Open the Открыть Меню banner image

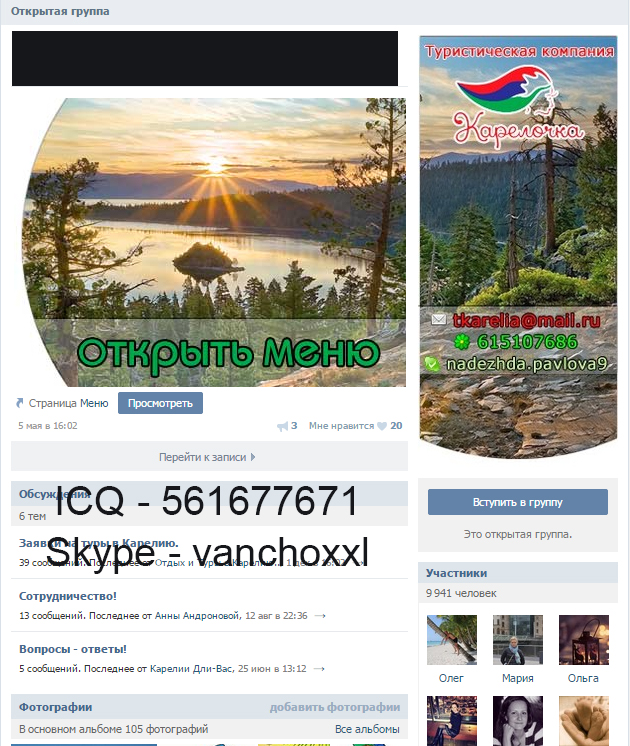(214, 241)
